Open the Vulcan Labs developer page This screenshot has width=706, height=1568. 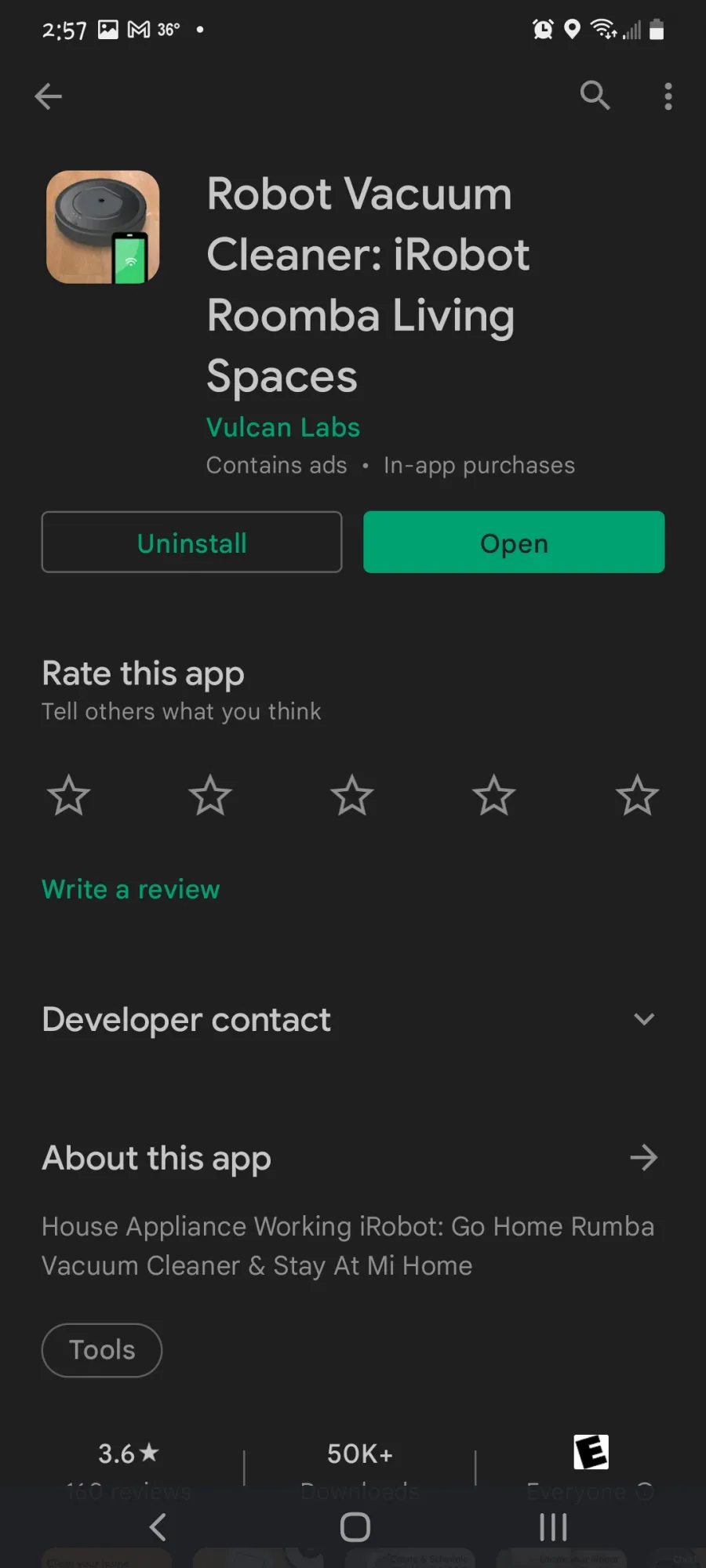[x=282, y=427]
